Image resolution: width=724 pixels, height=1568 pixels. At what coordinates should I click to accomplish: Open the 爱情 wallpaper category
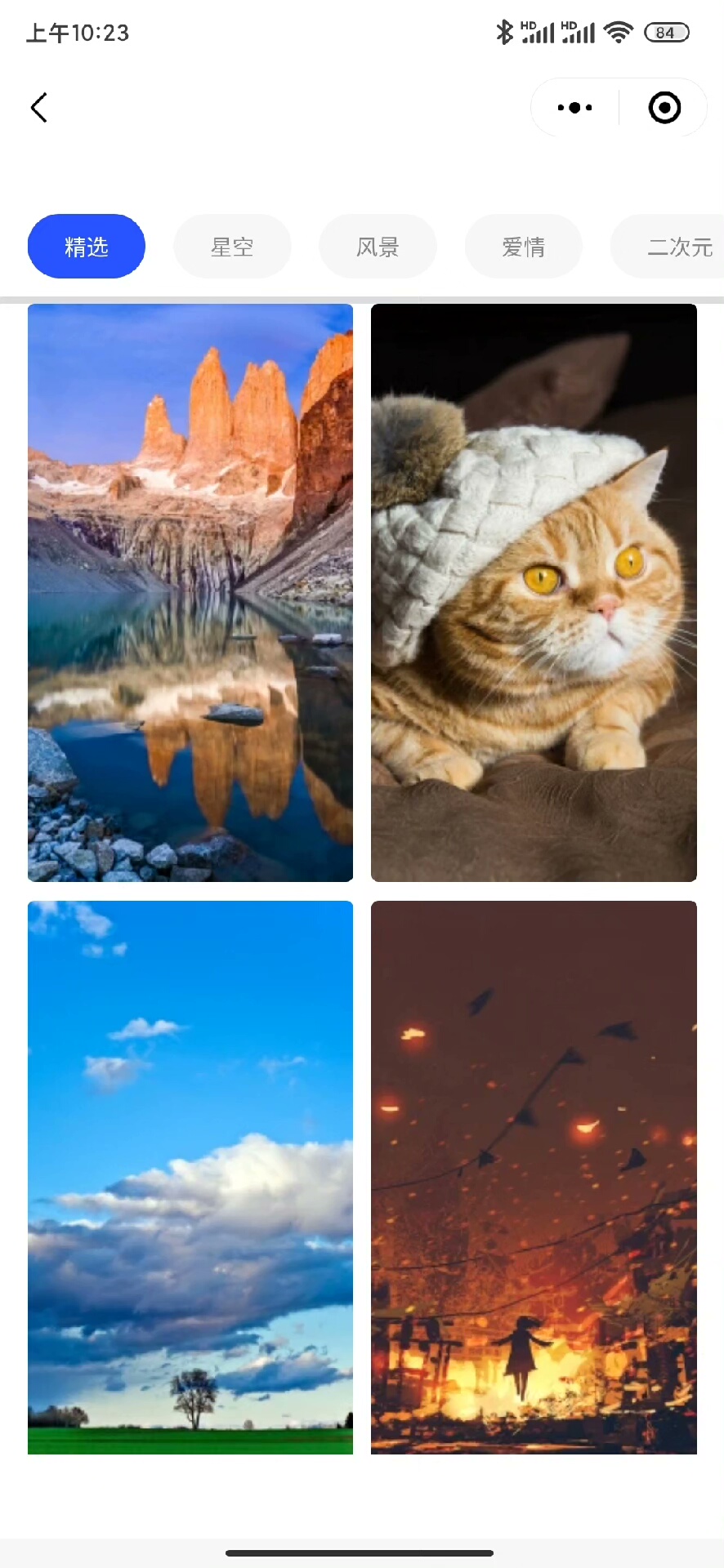pos(523,247)
